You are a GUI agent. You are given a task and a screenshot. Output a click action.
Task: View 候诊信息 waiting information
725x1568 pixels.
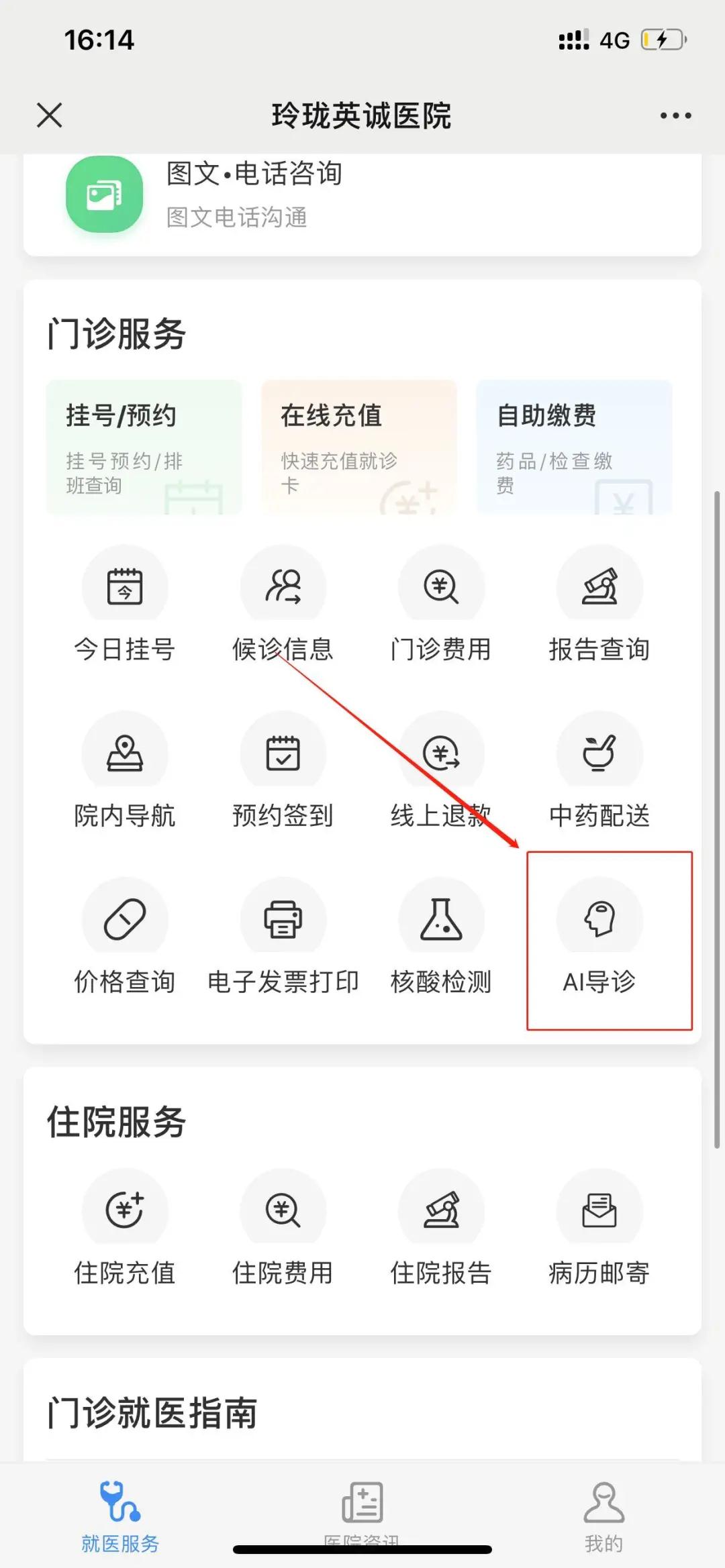(283, 604)
